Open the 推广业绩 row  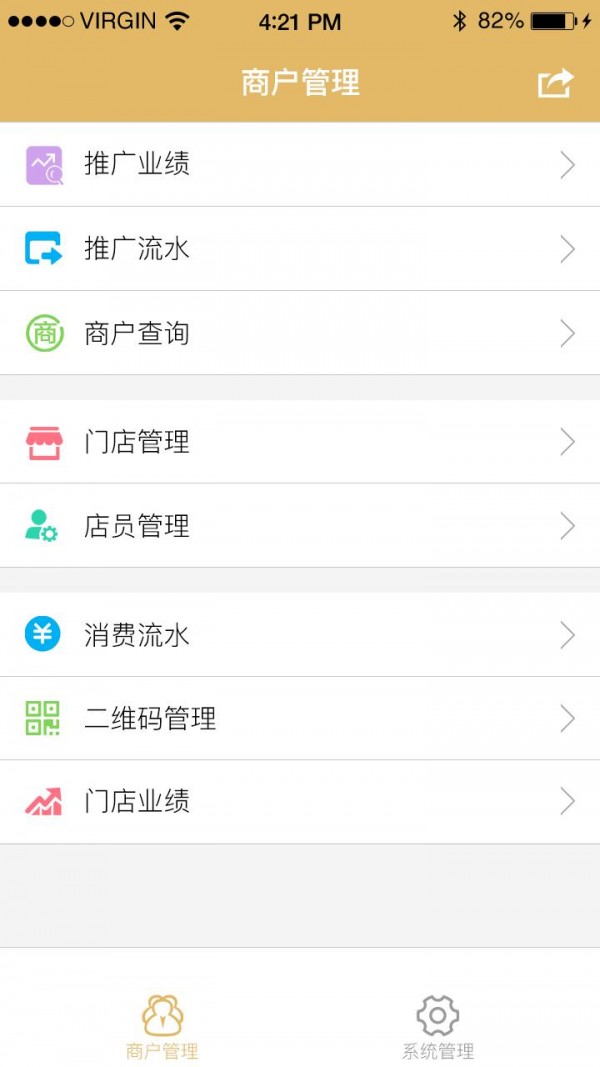300,165
